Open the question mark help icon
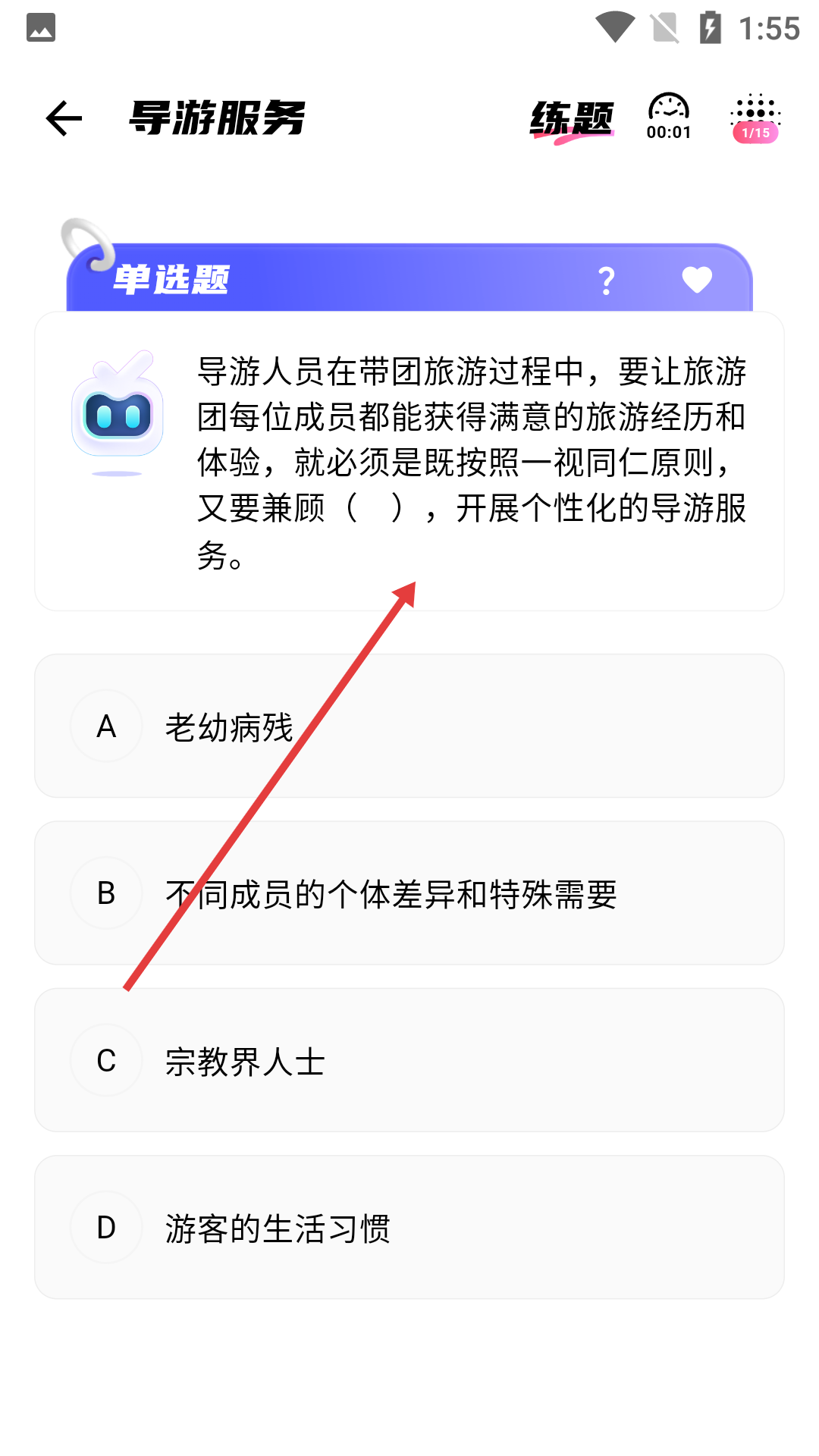The width and height of the screenshot is (819, 1456). click(606, 281)
